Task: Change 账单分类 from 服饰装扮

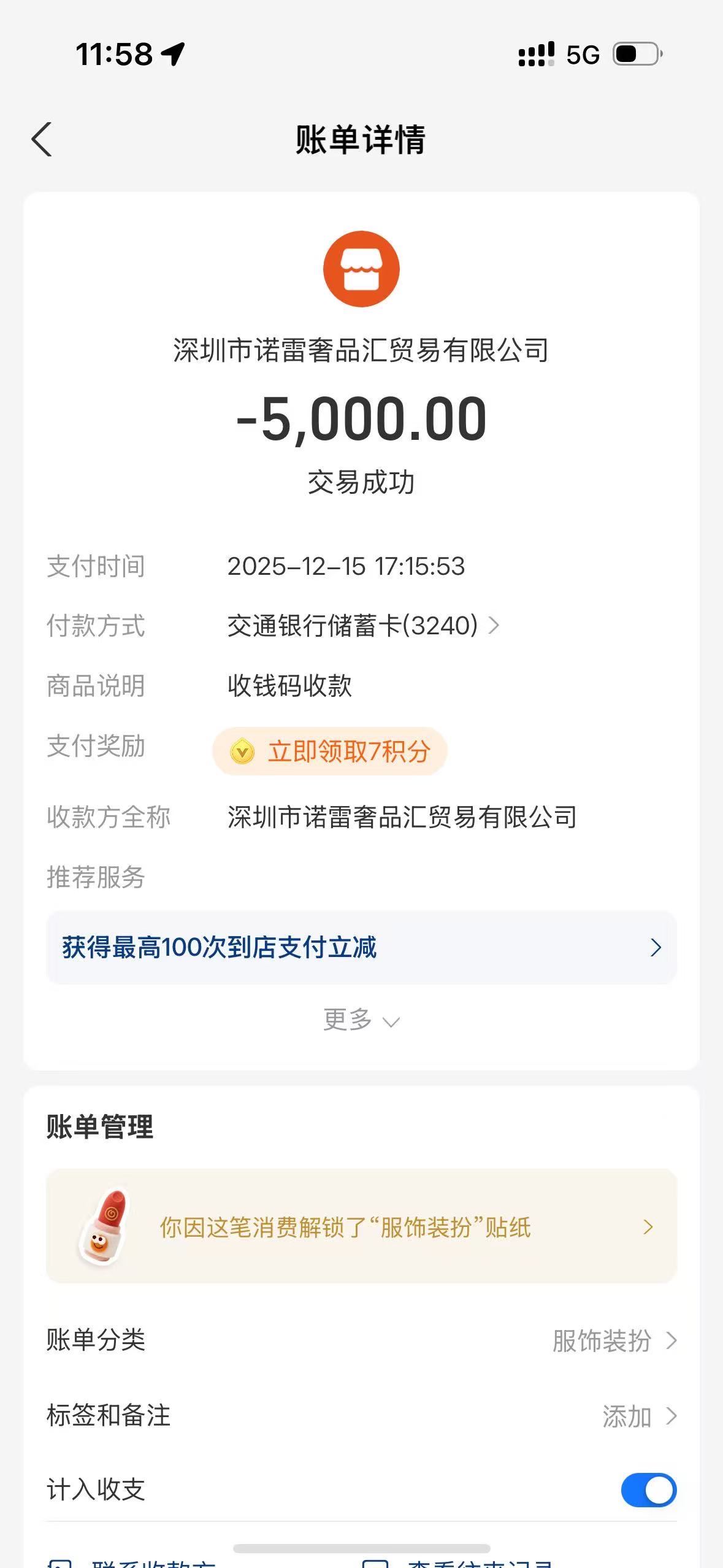Action: (613, 1341)
